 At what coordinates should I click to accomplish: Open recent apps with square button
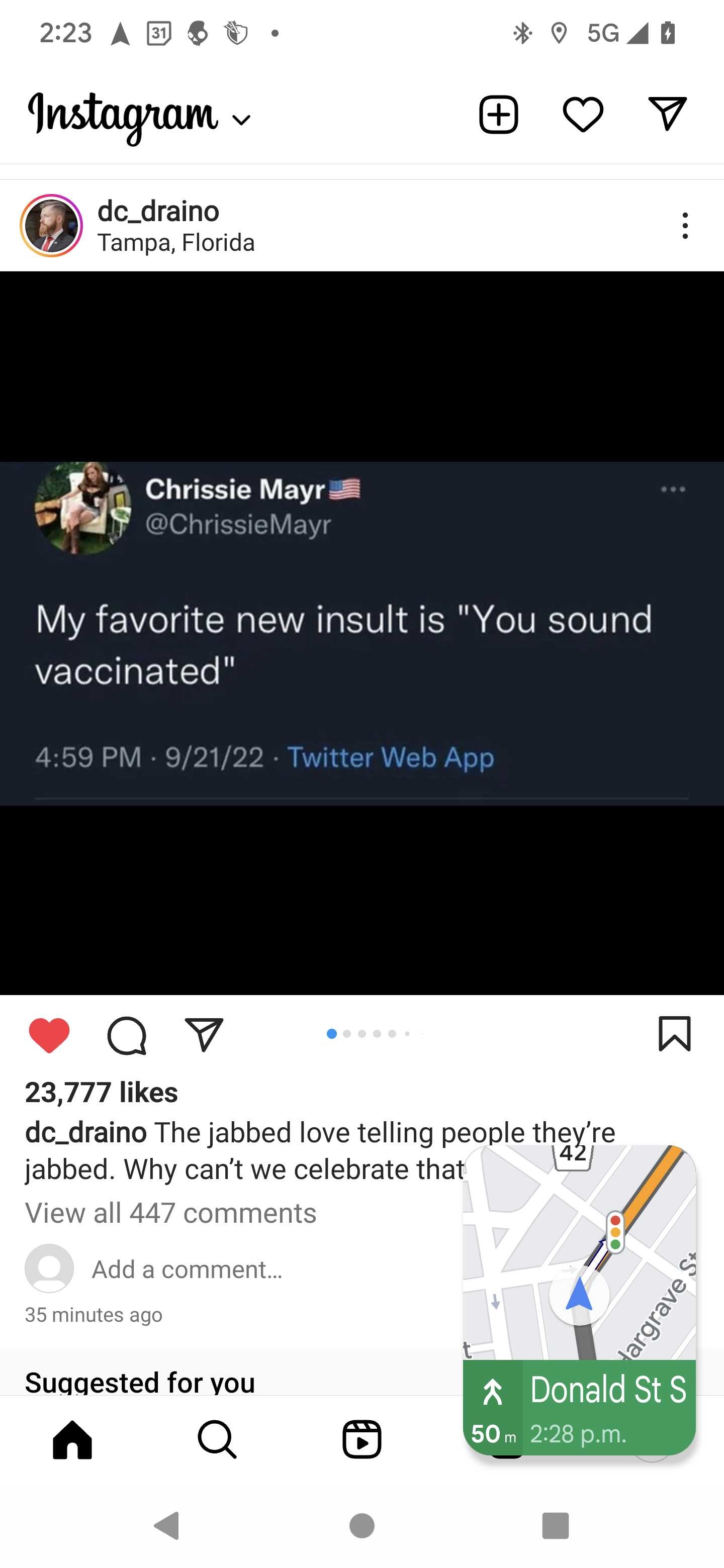(556, 1526)
